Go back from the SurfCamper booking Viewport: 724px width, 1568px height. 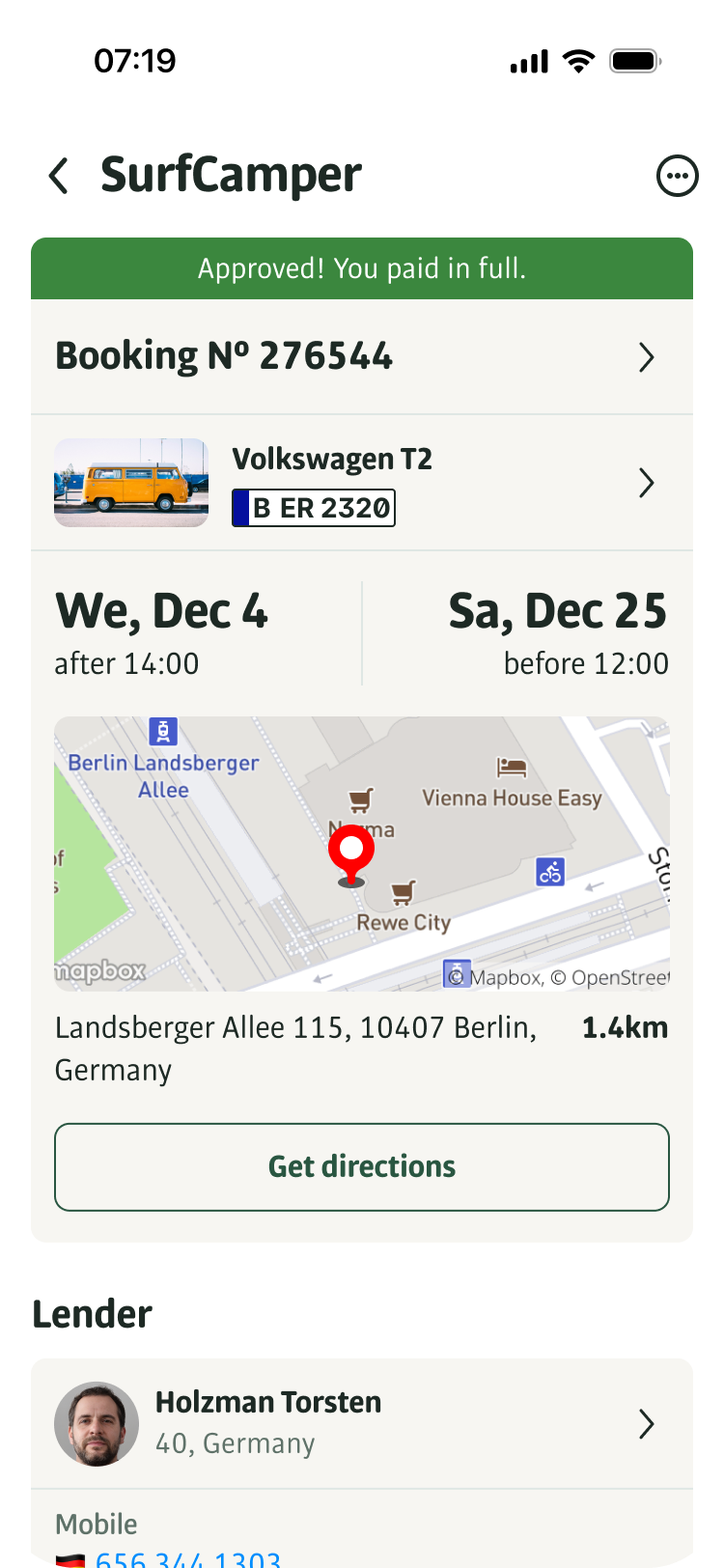[59, 177]
